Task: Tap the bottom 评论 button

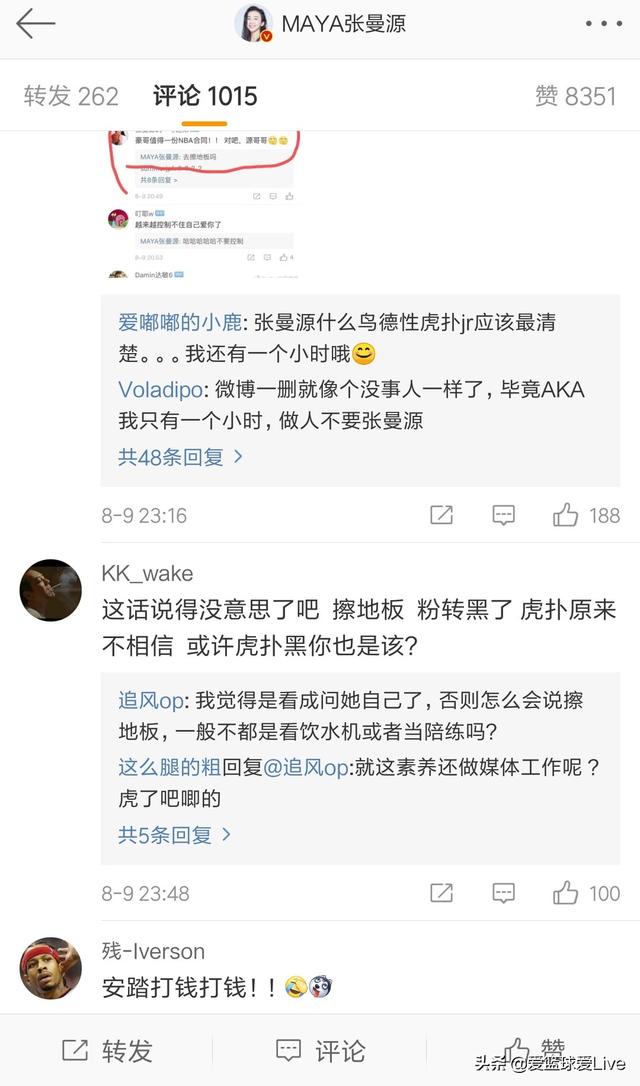Action: click(320, 1051)
